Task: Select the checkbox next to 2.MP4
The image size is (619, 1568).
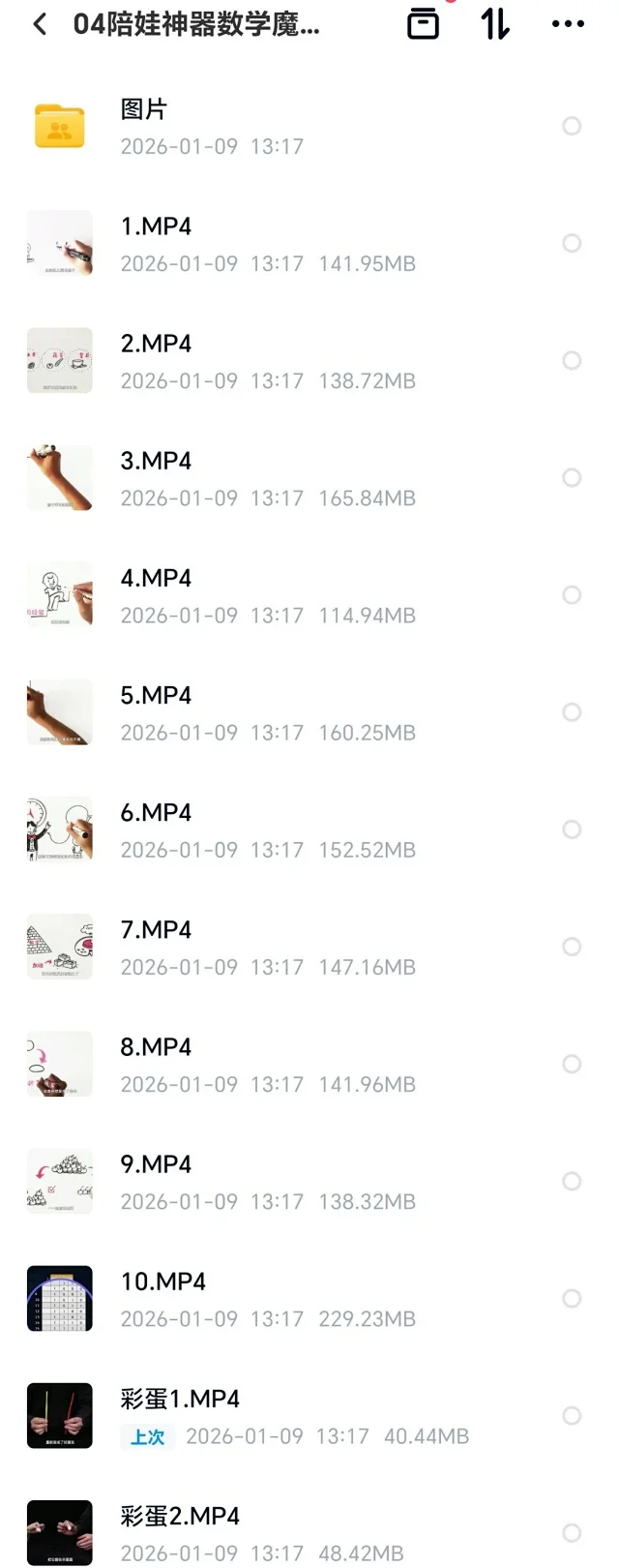Action: click(x=572, y=360)
